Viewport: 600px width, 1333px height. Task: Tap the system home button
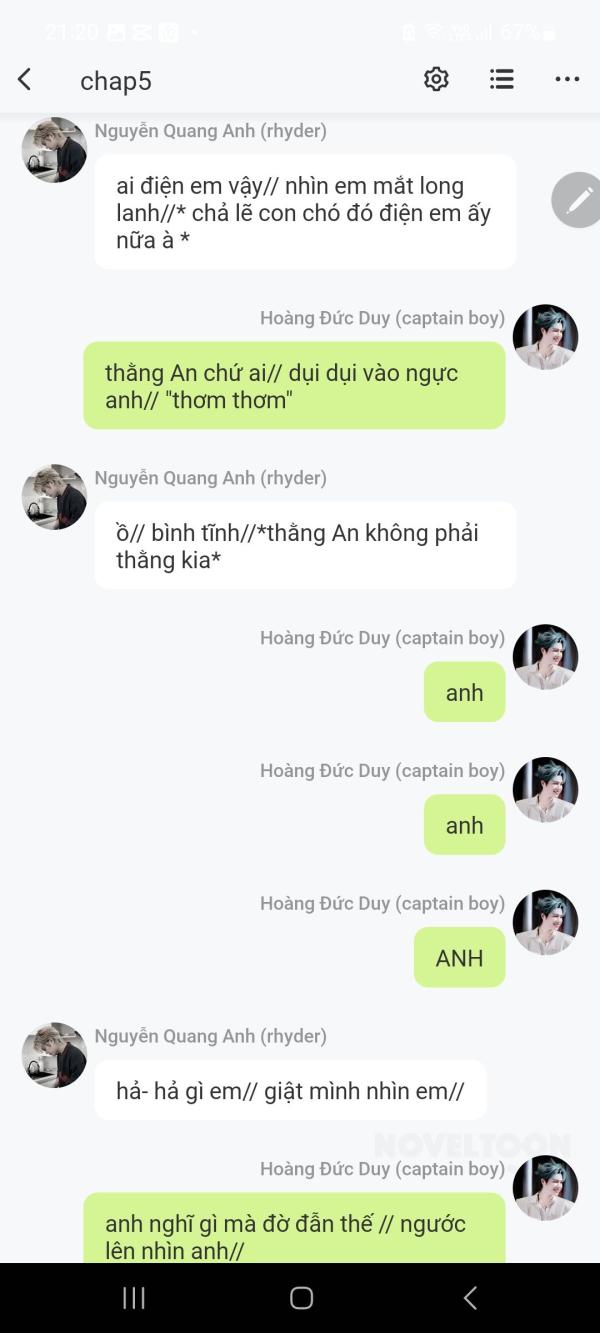click(301, 1298)
